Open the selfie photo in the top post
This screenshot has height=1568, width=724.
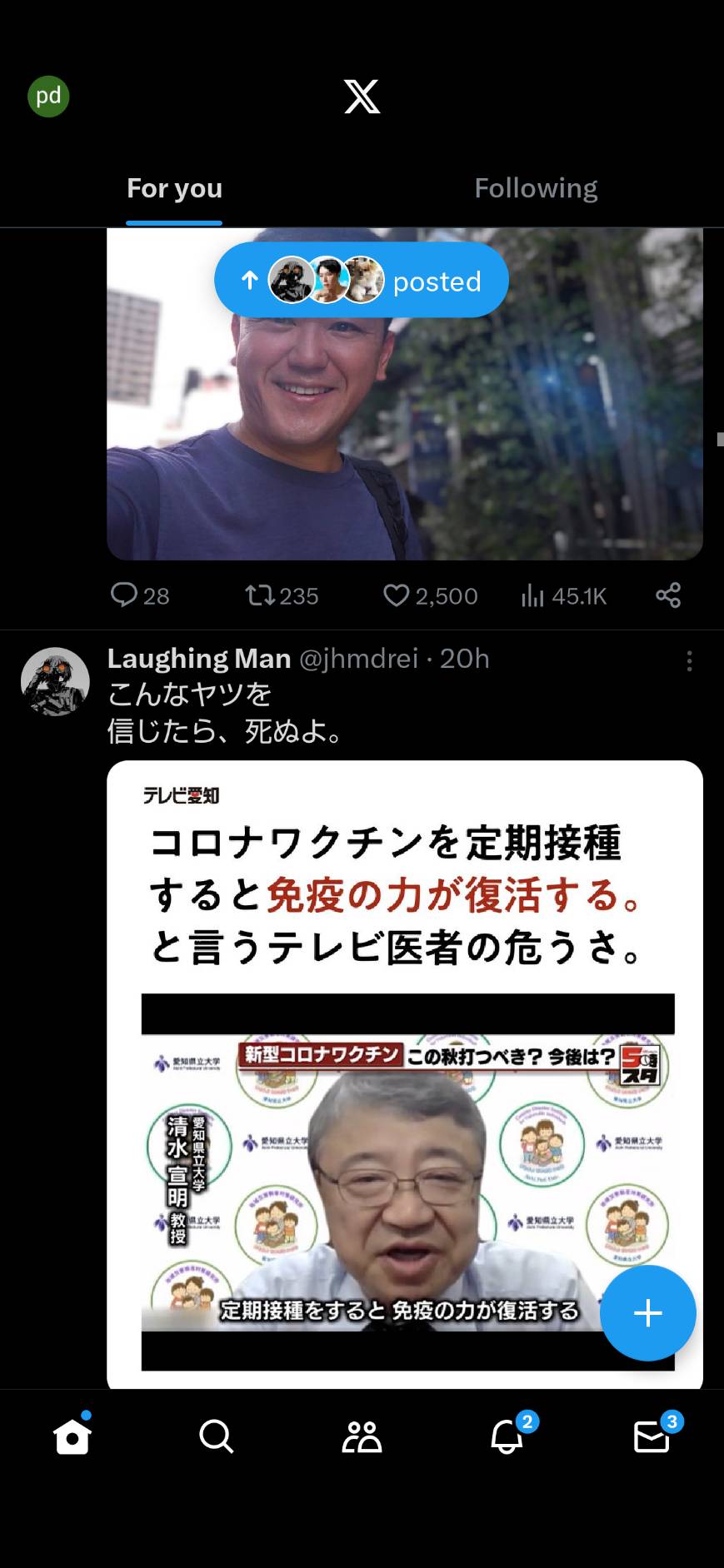pos(405,393)
